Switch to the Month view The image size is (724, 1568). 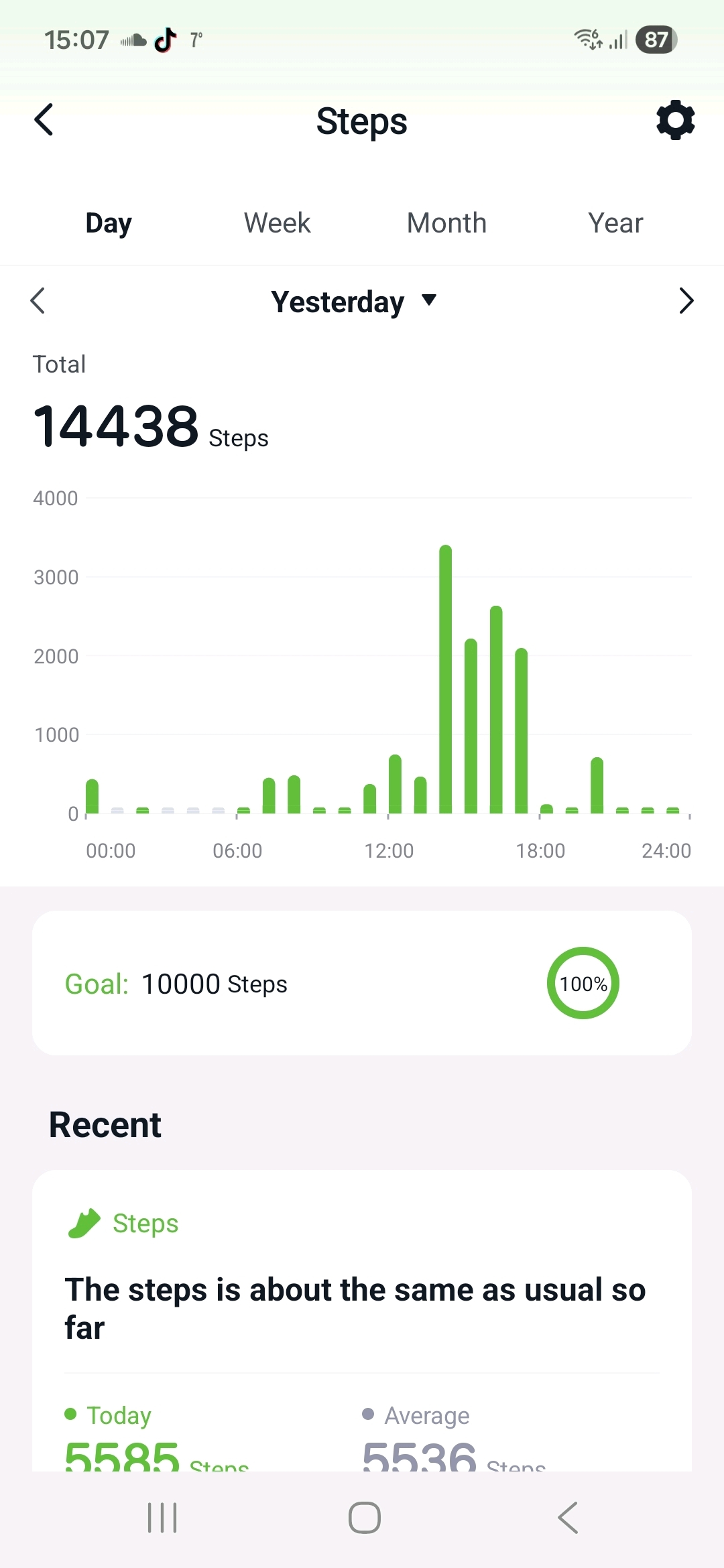[x=446, y=223]
